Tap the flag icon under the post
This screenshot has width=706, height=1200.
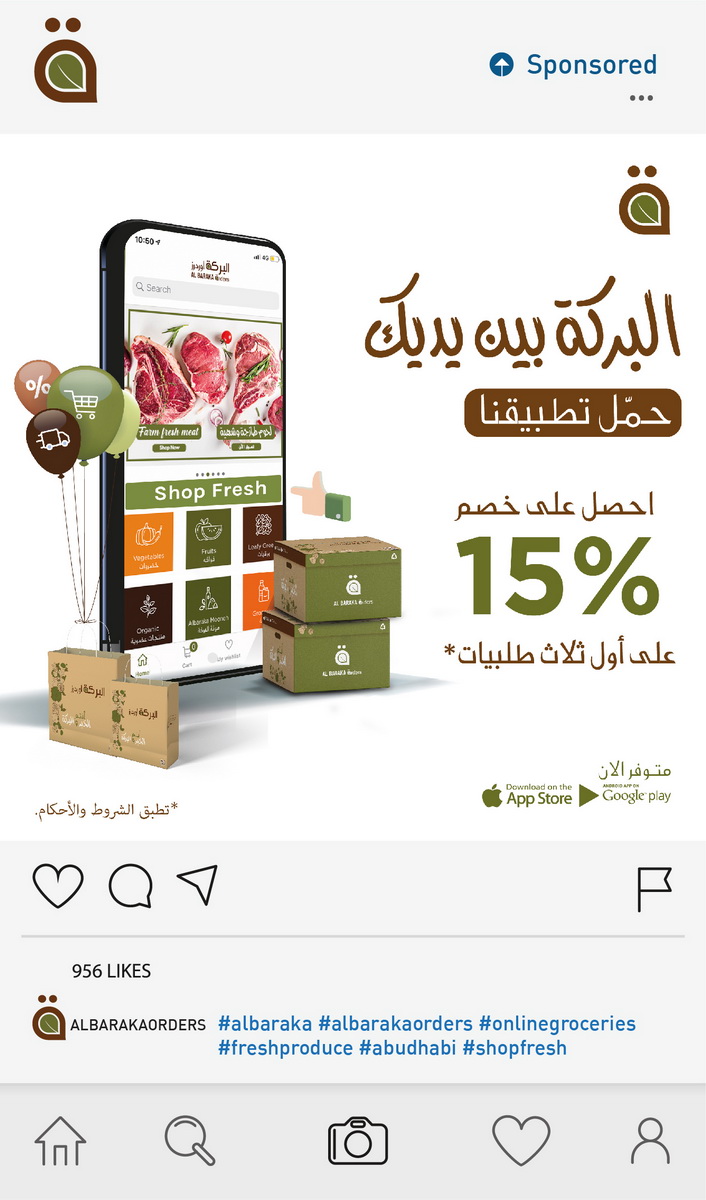coord(655,889)
